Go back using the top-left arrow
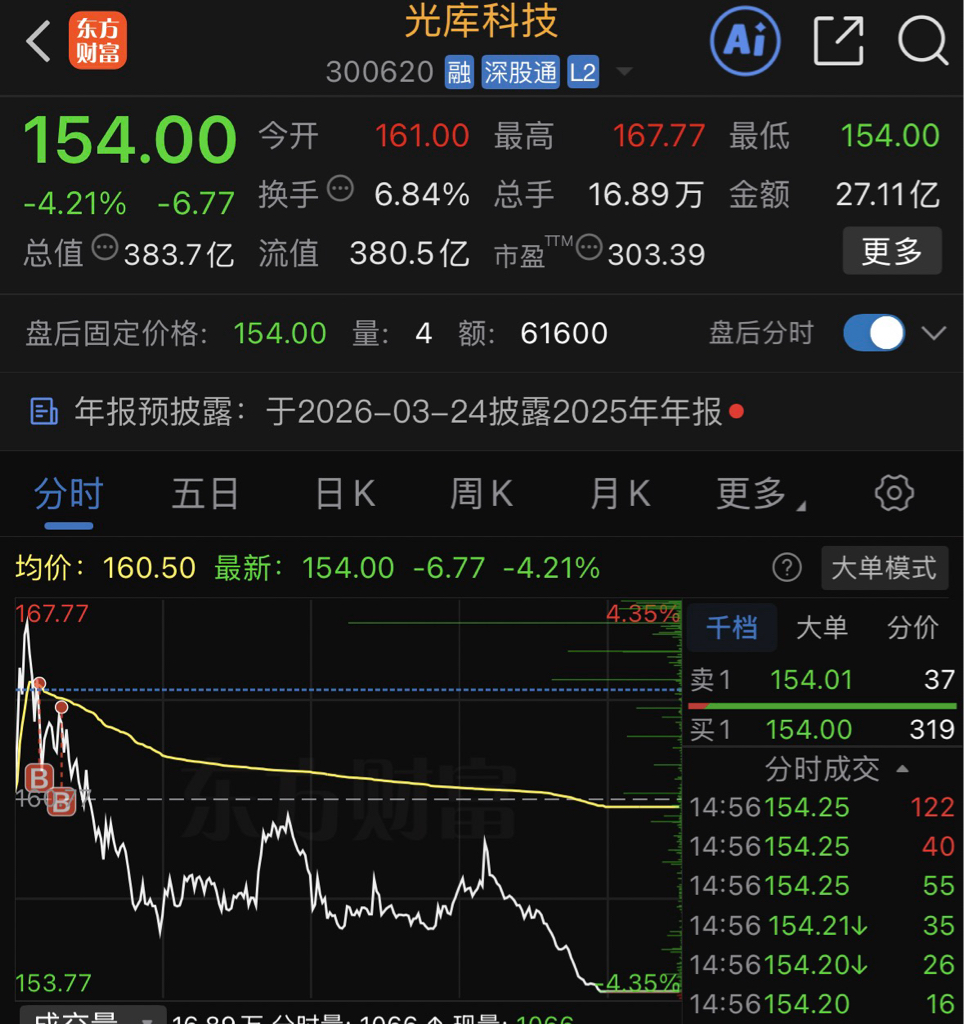Screen dimensions: 964x1024 (x=38, y=41)
